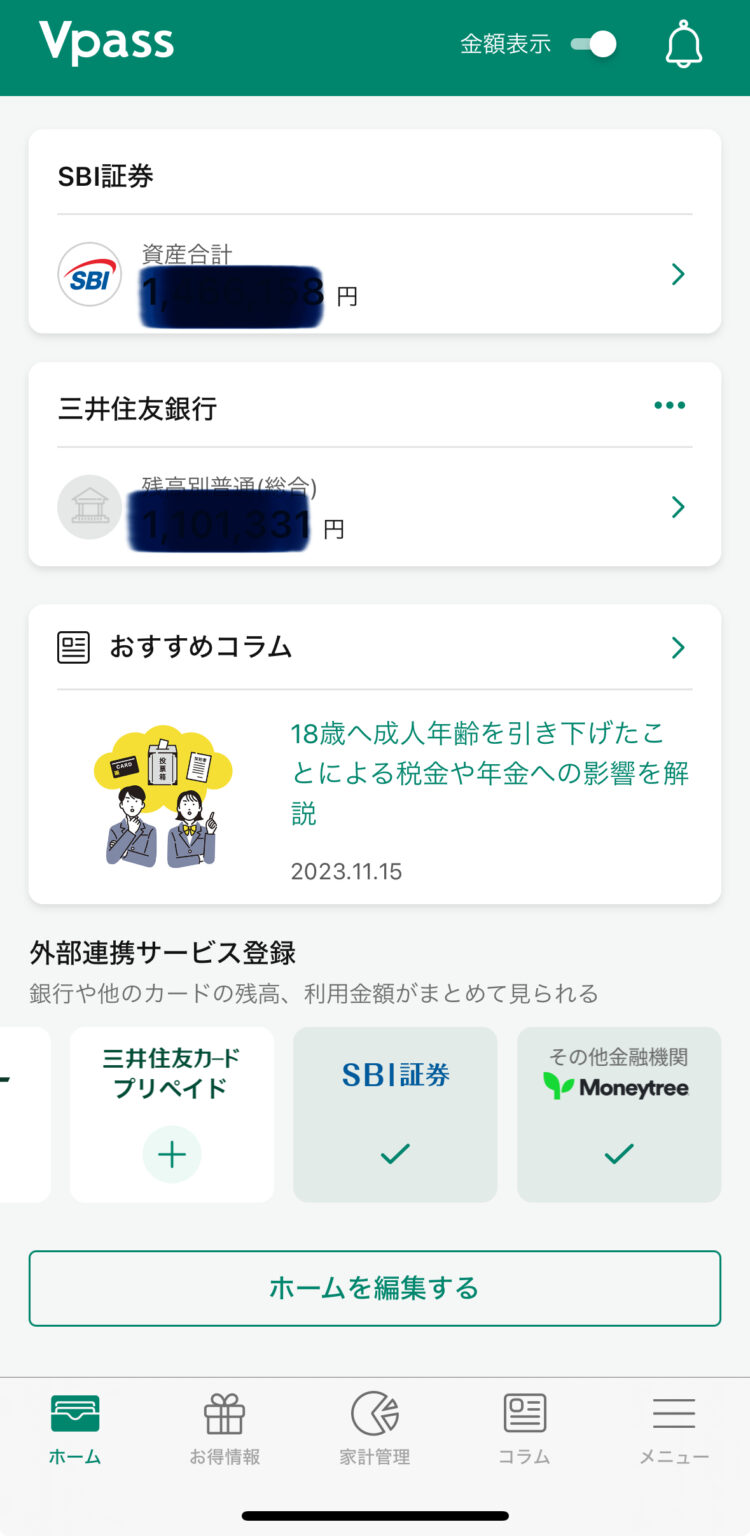
Task: Open the Moneytree その他金融機関 tile
Action: pos(618,1114)
